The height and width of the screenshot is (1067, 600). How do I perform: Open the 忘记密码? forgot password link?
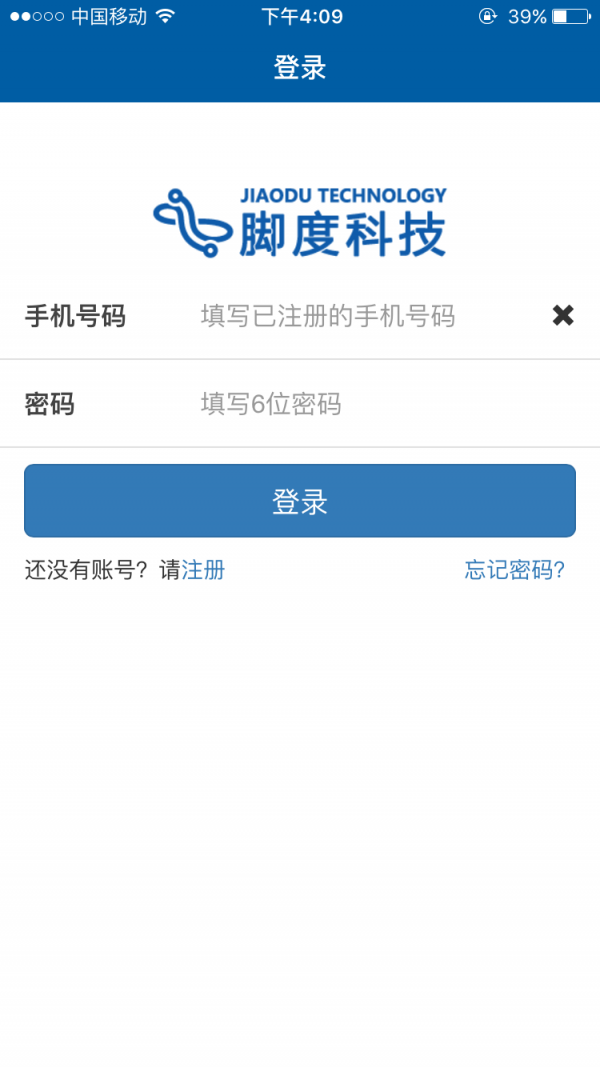(x=514, y=570)
